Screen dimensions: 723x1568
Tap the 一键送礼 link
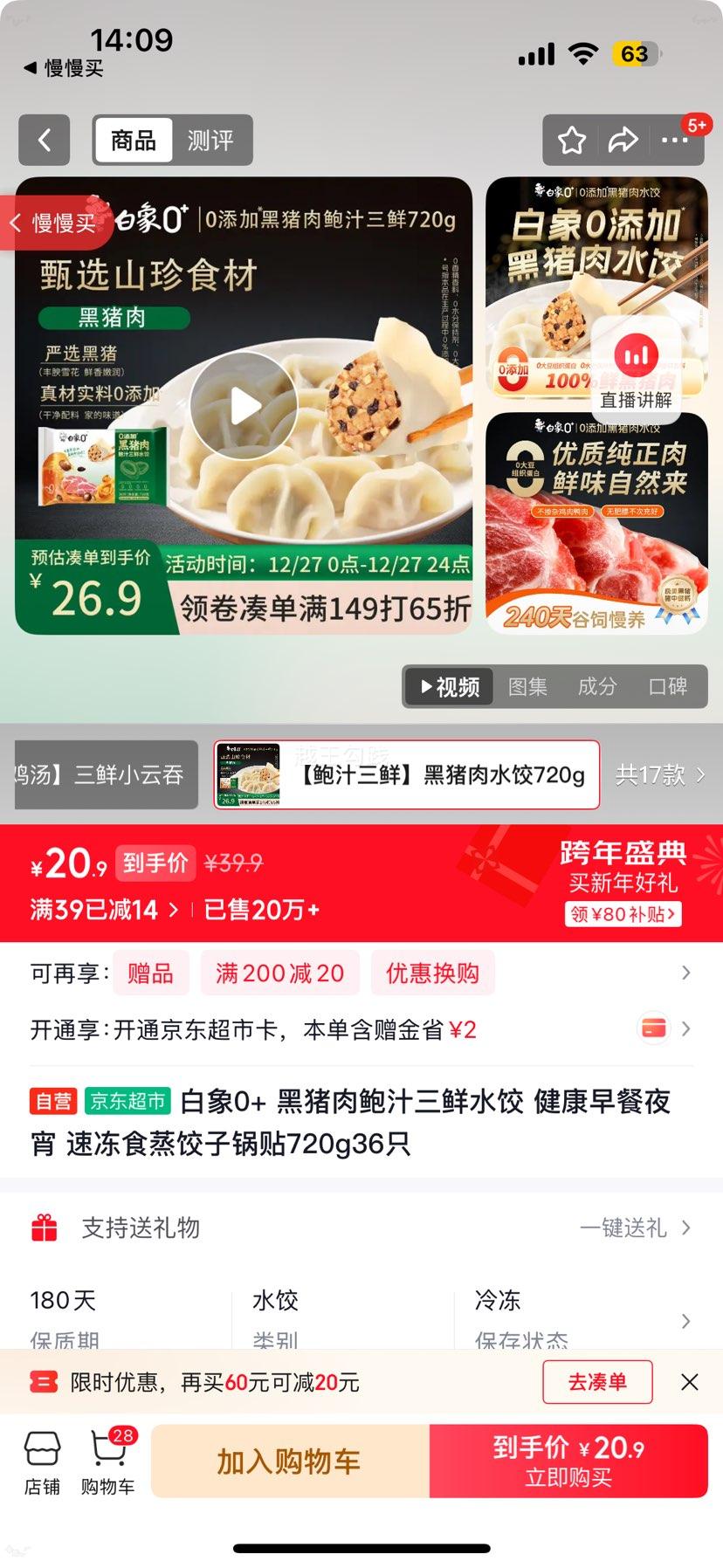(x=623, y=1228)
